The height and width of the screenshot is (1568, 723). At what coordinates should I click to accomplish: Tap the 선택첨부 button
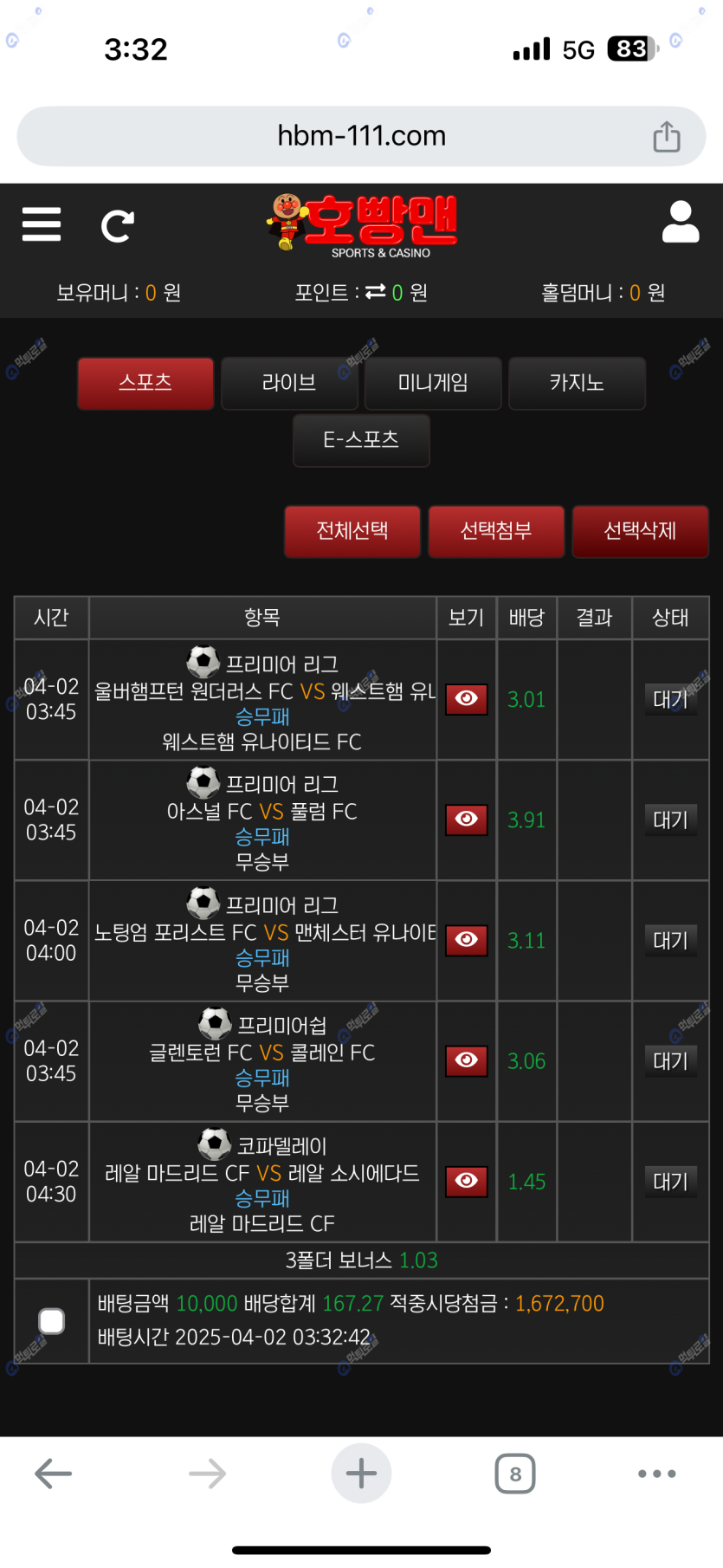[x=496, y=531]
